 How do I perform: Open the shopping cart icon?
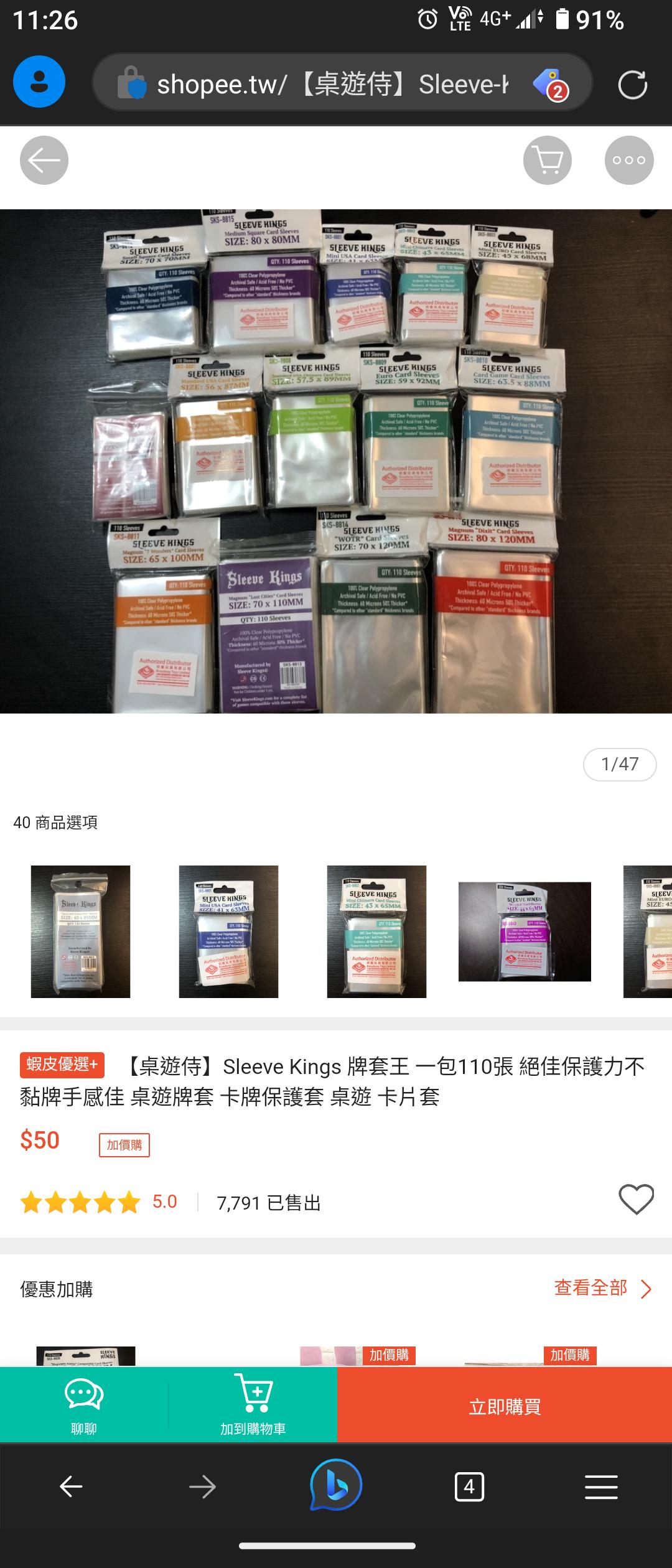[x=548, y=161]
